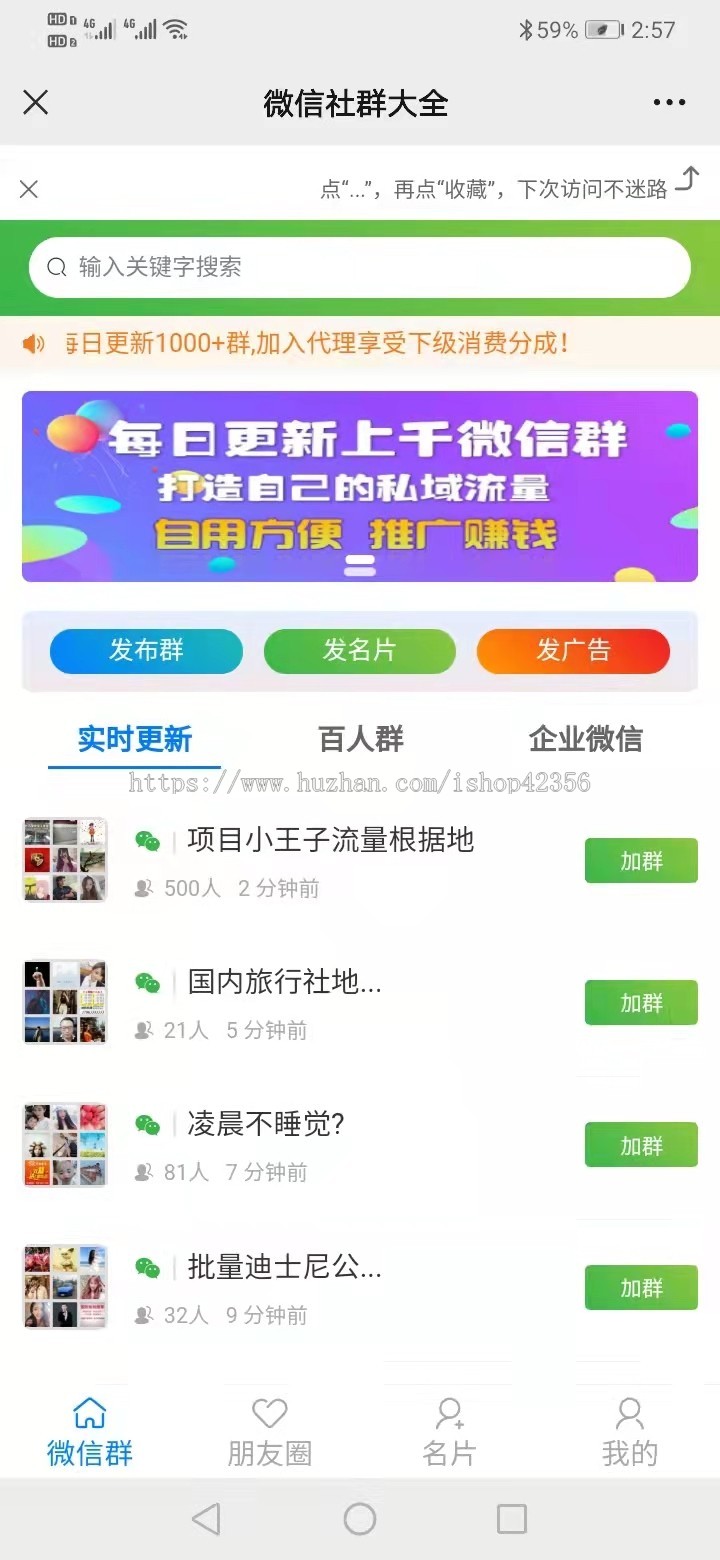Select the 实时更新 tab
This screenshot has width=720, height=1560.
point(135,739)
